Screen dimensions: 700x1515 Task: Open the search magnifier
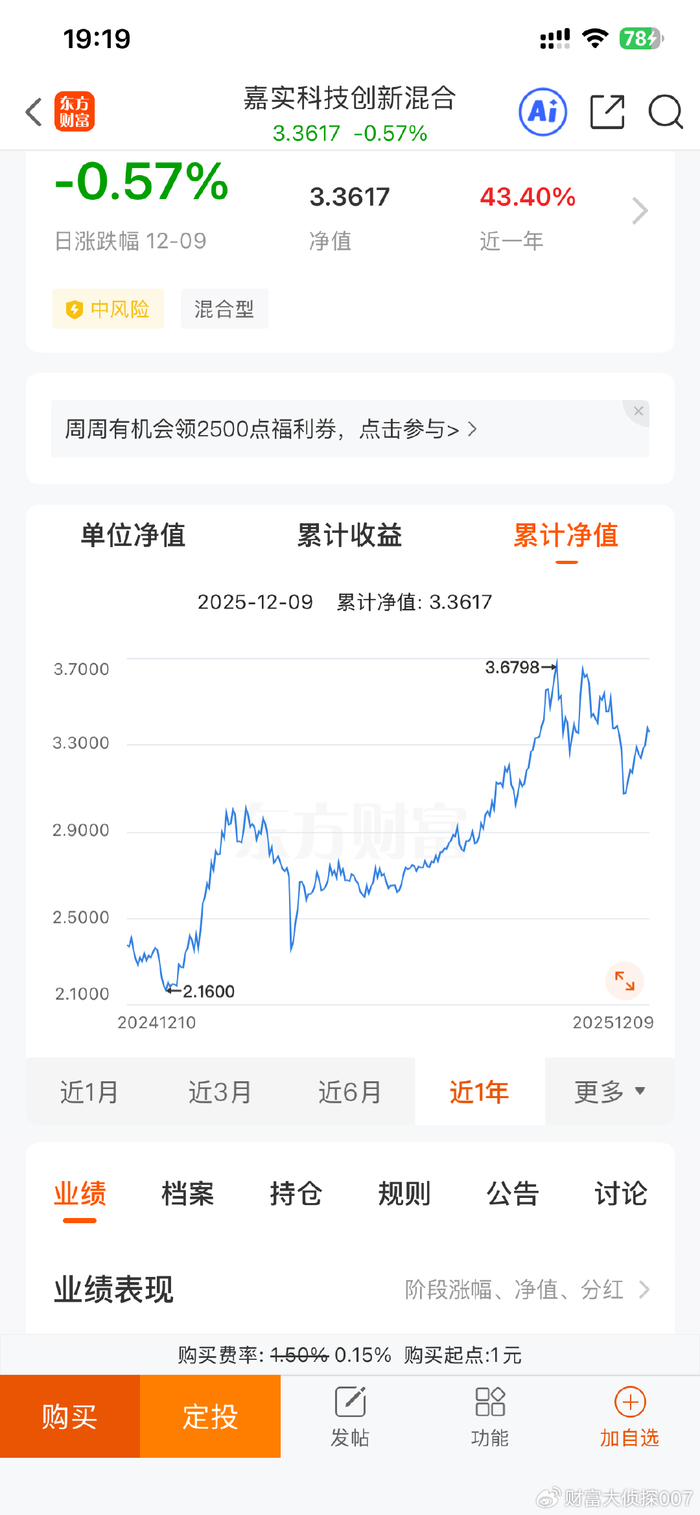pyautogui.click(x=665, y=112)
